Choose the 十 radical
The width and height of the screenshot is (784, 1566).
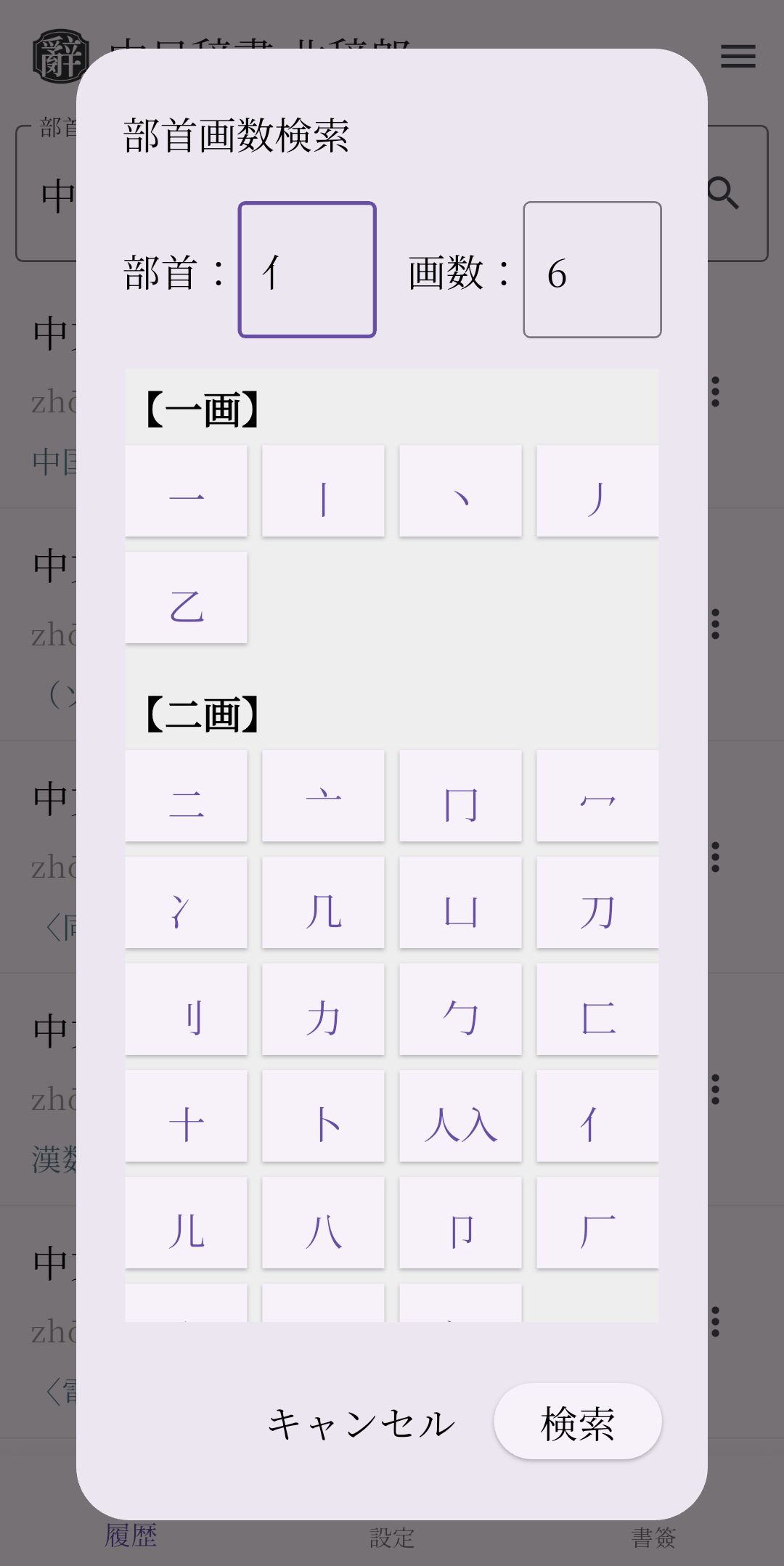(x=186, y=1116)
